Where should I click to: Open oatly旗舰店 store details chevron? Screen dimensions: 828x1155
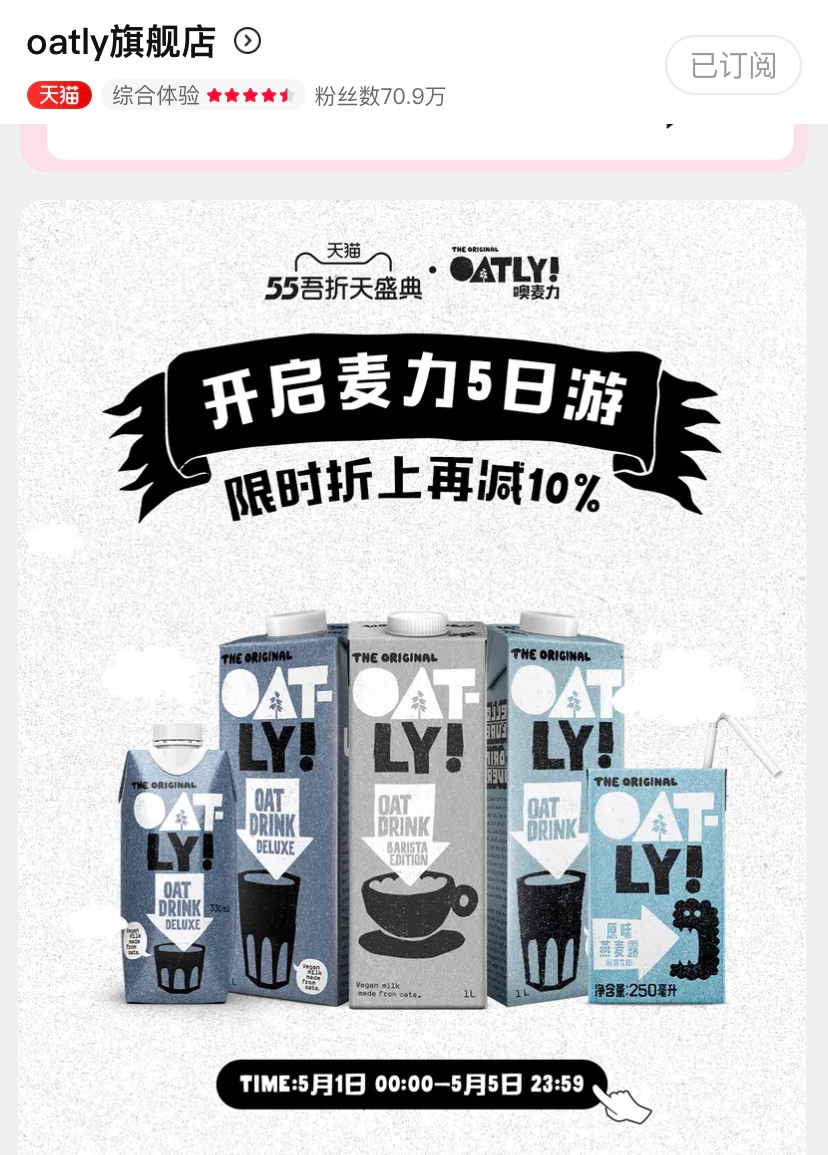(x=247, y=41)
